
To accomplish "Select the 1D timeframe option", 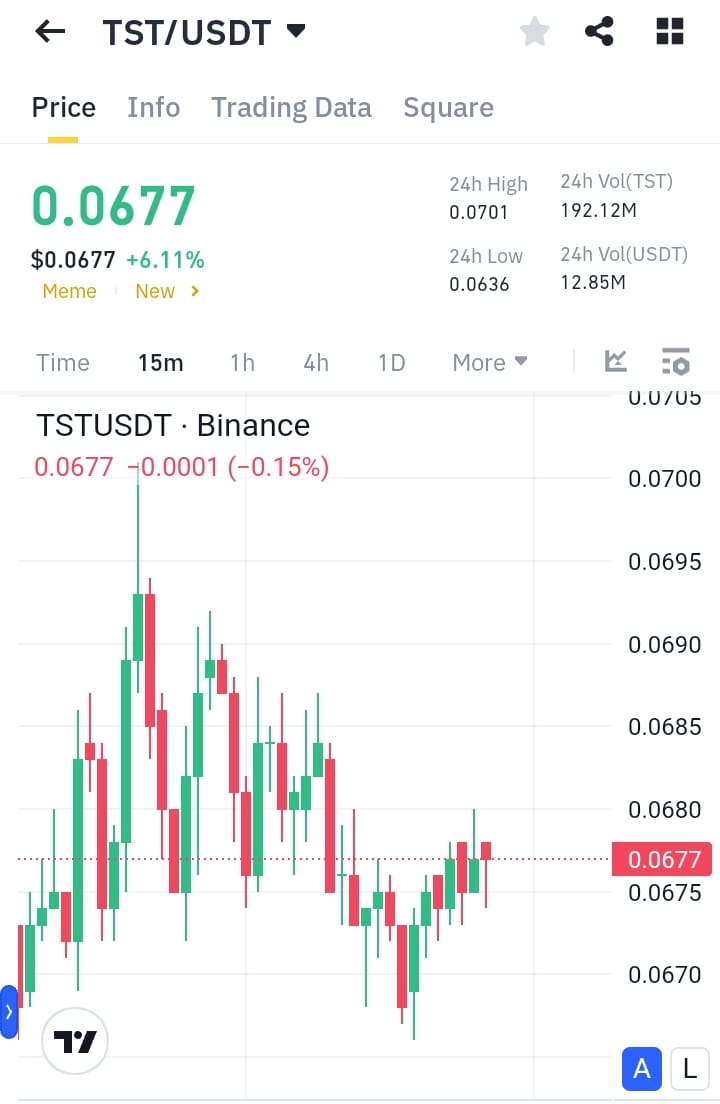I will tap(391, 362).
